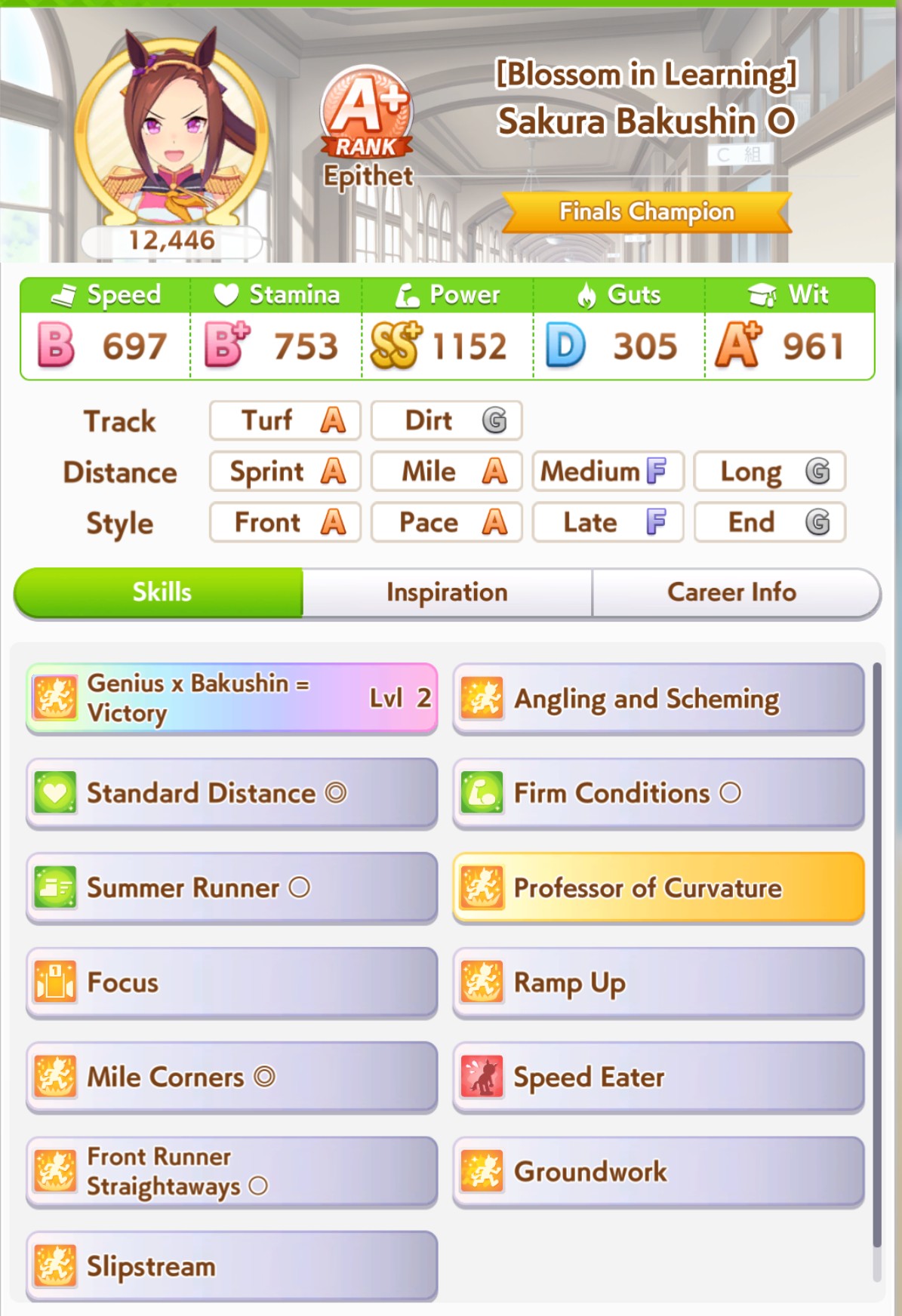Switch to the Inspiration tab

click(x=447, y=593)
